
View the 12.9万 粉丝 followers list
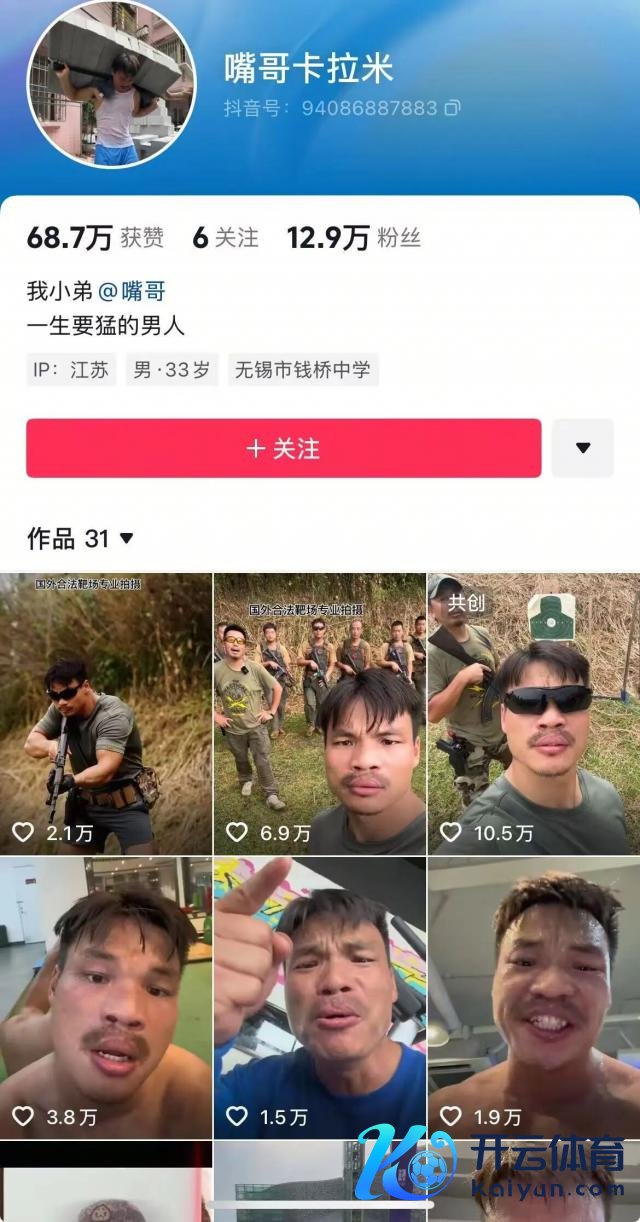353,238
